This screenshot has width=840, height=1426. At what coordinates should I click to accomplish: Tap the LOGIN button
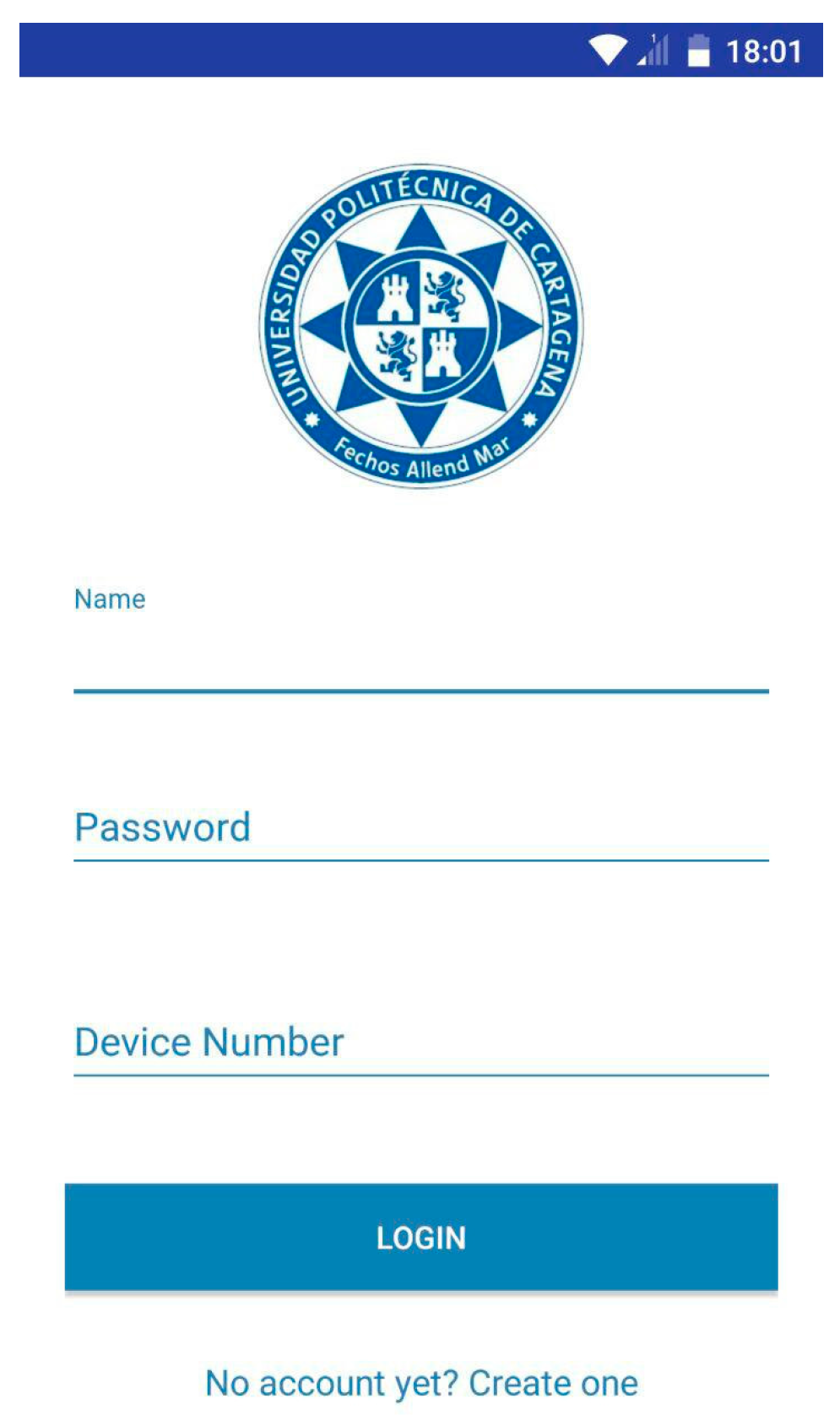(420, 1238)
